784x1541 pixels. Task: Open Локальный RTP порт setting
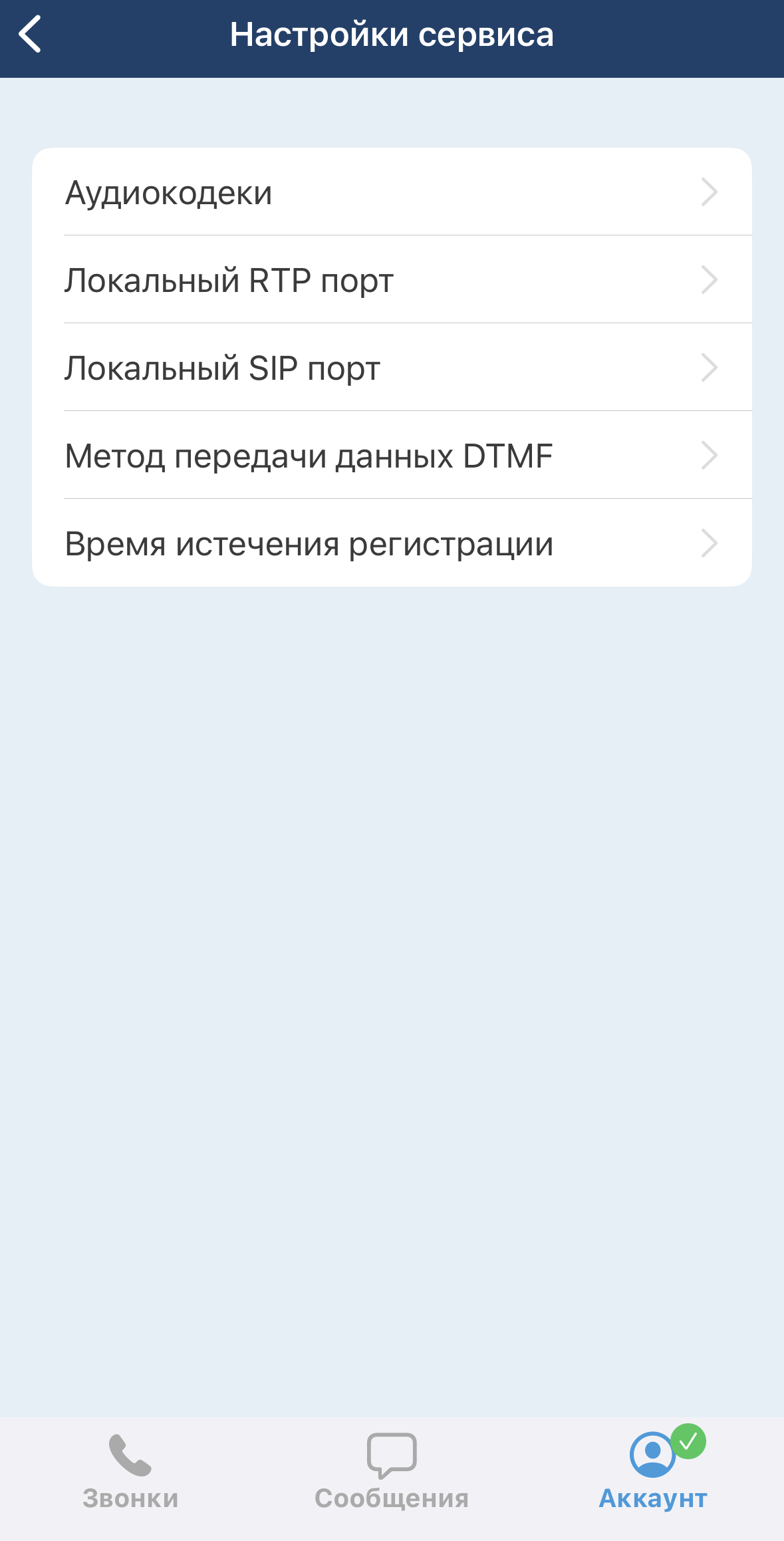[392, 280]
